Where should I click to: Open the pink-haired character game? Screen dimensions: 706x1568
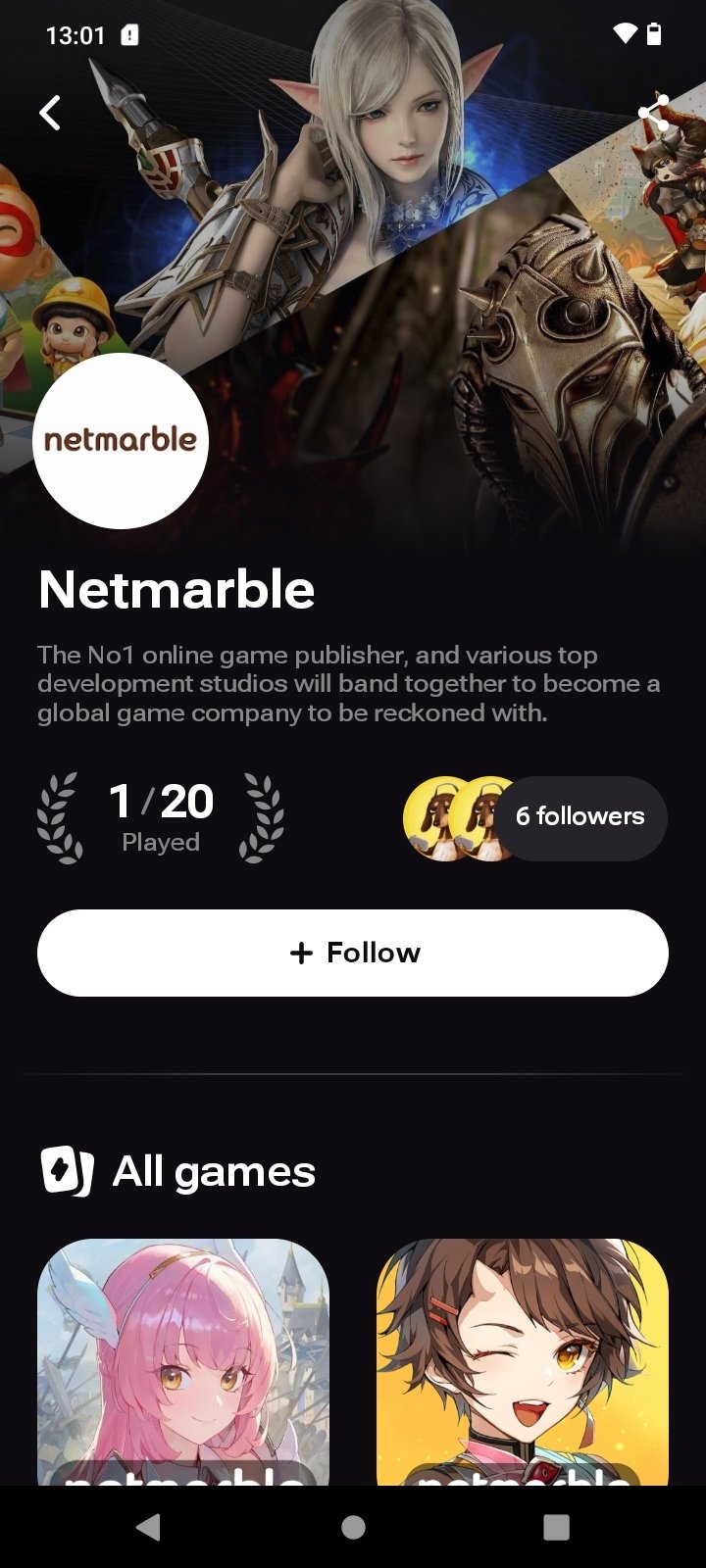183,1362
